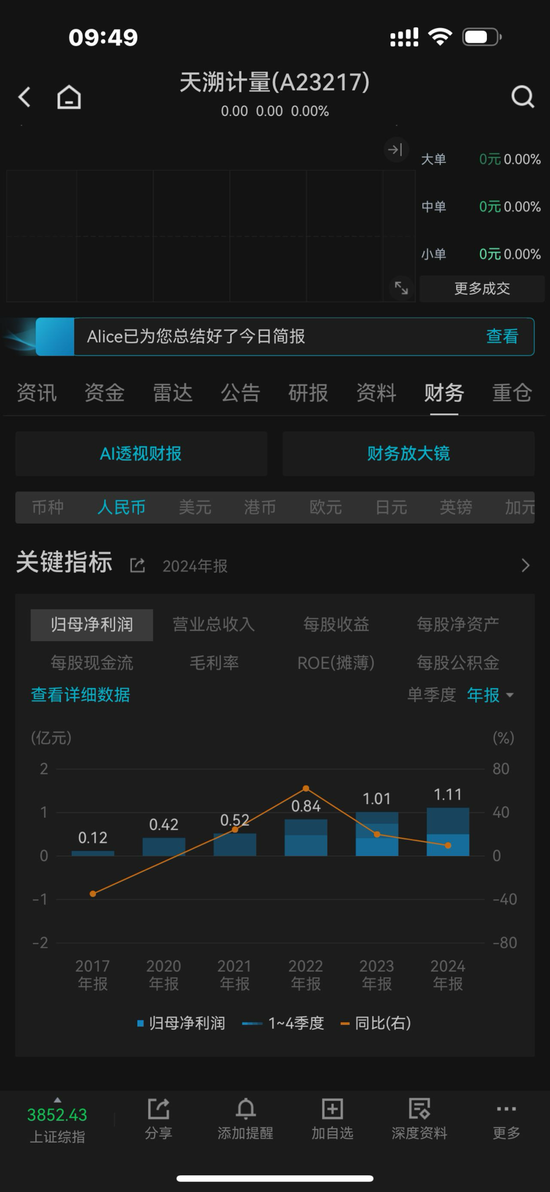
Task: Switch to the 公告 tab
Action: pos(240,393)
